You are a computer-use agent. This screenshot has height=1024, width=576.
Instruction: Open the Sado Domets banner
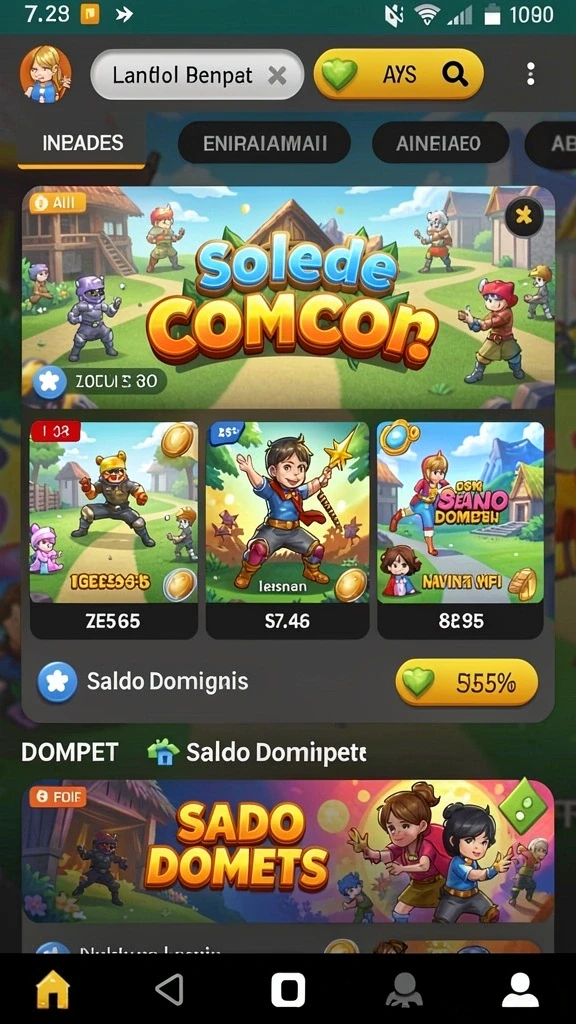(x=288, y=851)
